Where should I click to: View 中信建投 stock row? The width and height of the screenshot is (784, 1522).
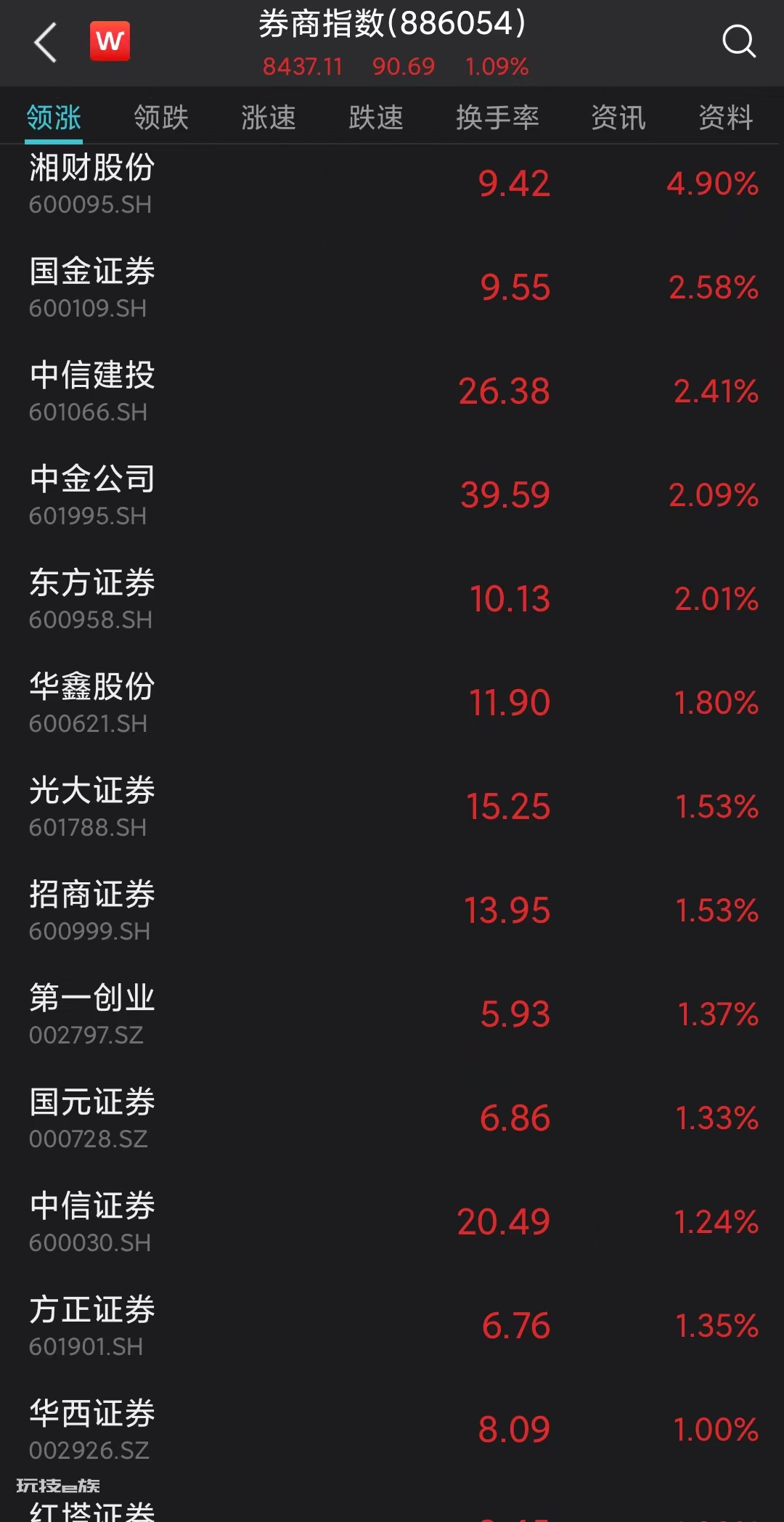click(392, 392)
